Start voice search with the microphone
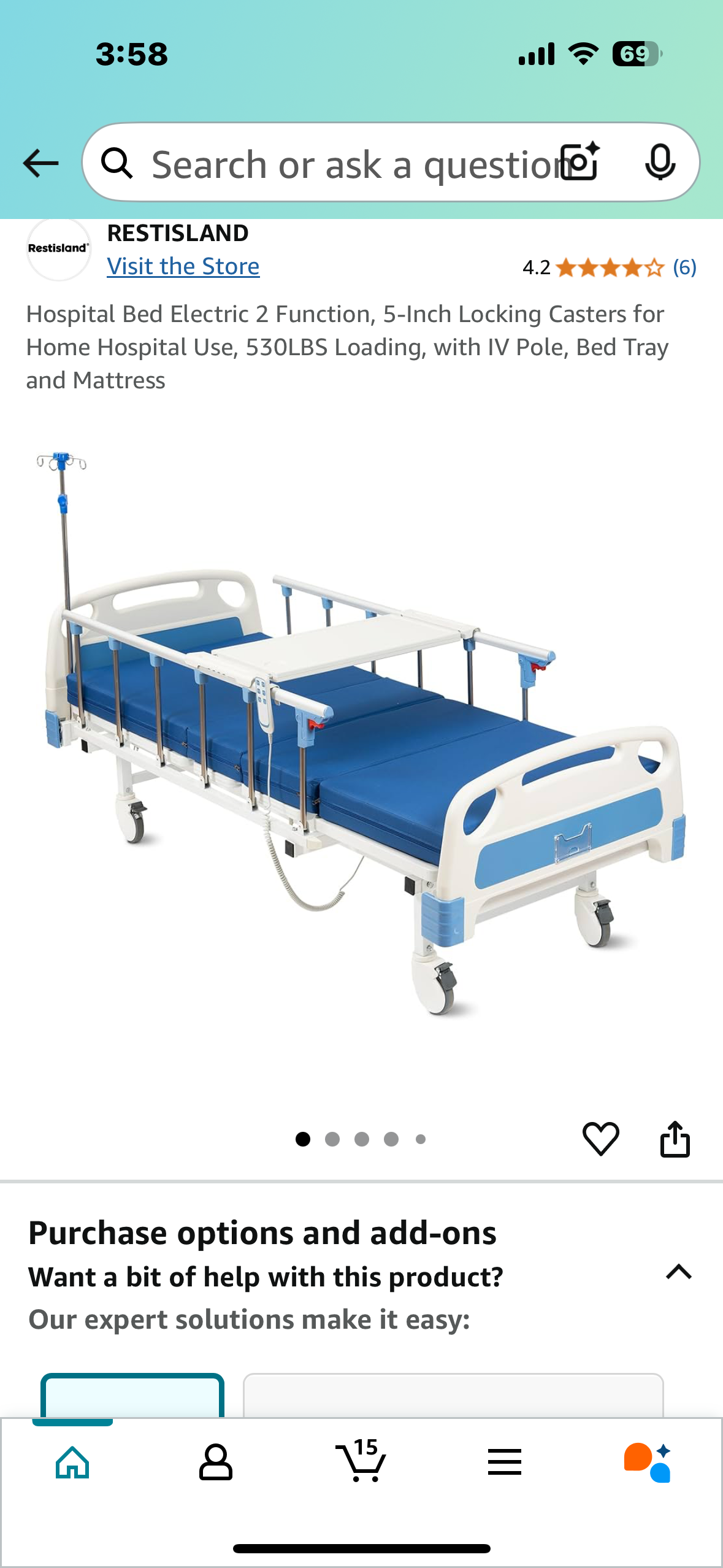Image resolution: width=723 pixels, height=1568 pixels. pyautogui.click(x=660, y=163)
